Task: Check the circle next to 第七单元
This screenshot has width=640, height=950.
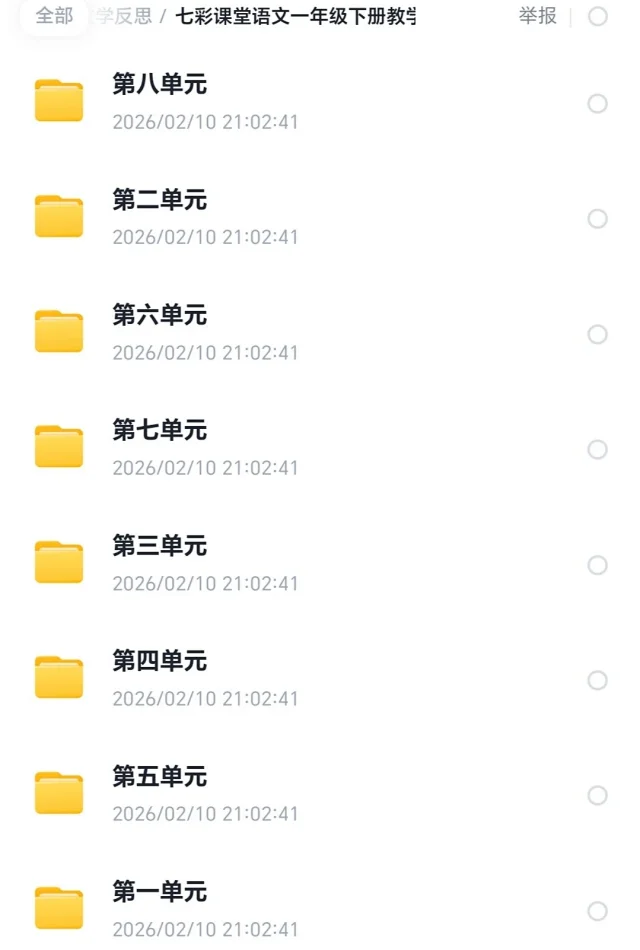Action: (x=598, y=450)
